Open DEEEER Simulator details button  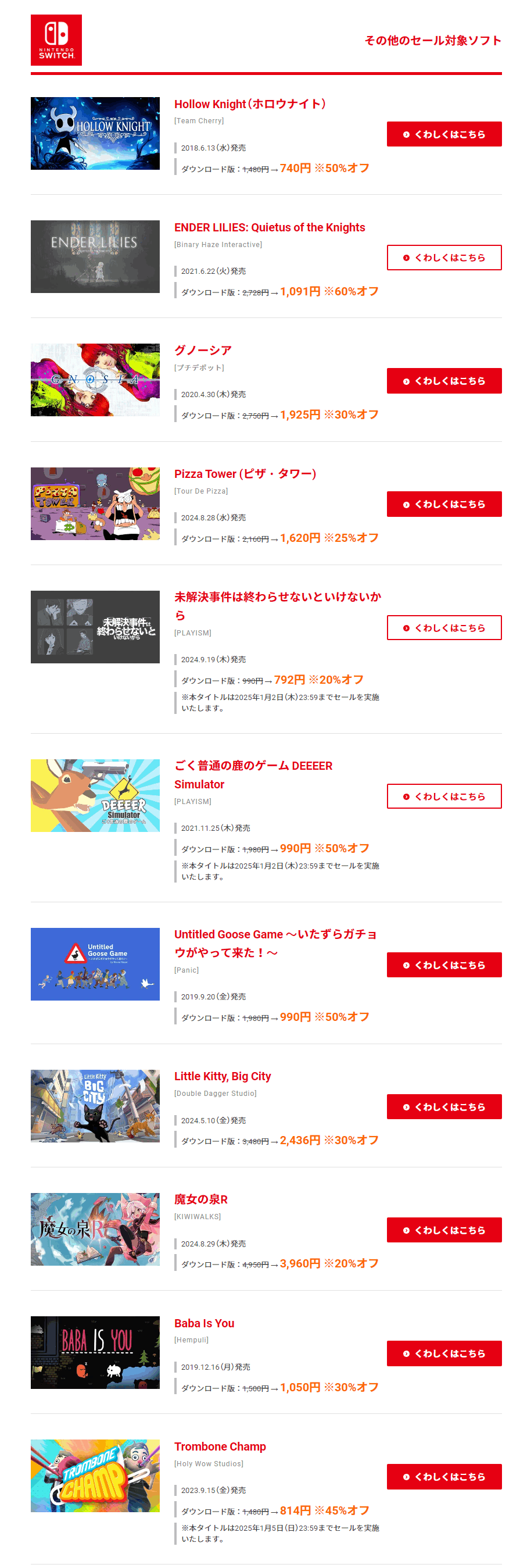[443, 796]
